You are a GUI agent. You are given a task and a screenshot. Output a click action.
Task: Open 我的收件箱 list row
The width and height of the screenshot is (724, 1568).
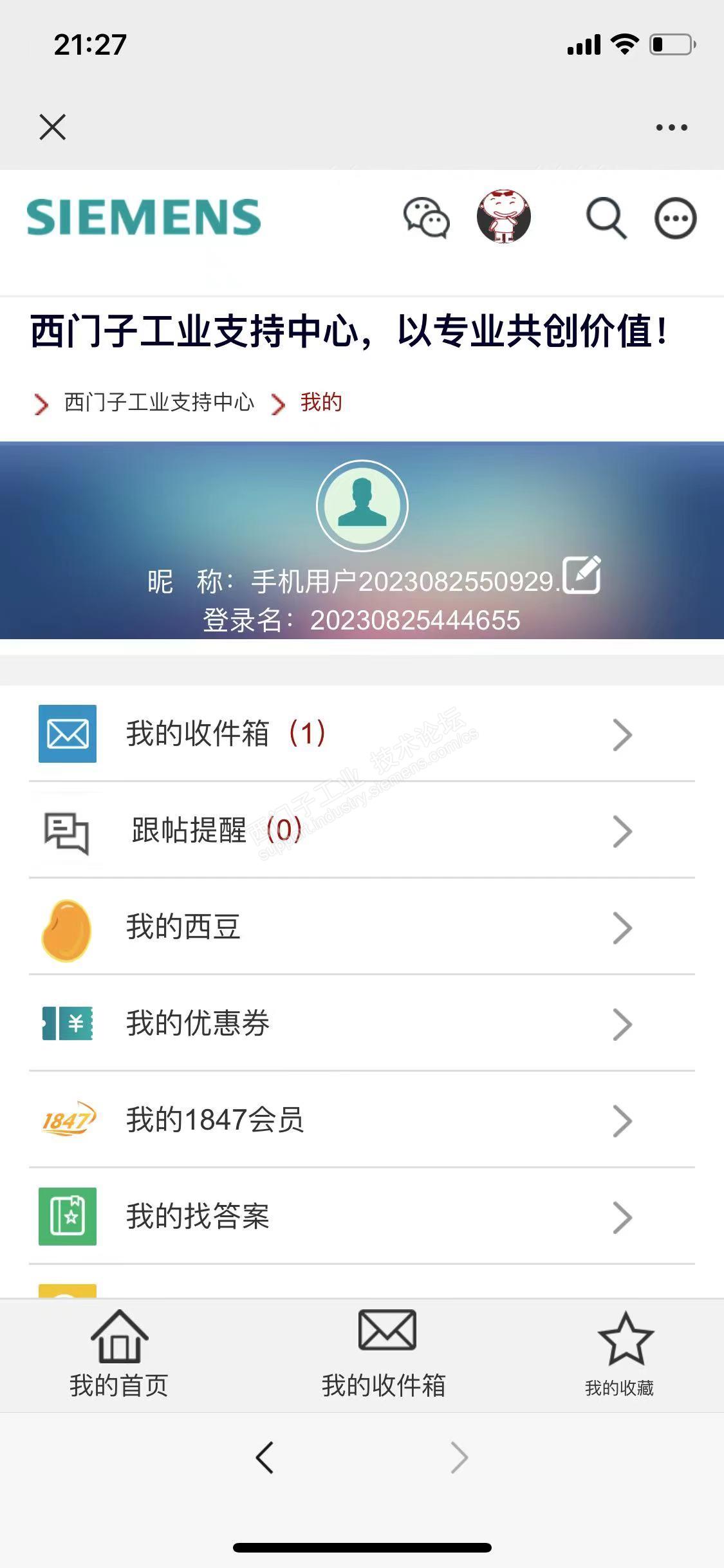coord(360,734)
